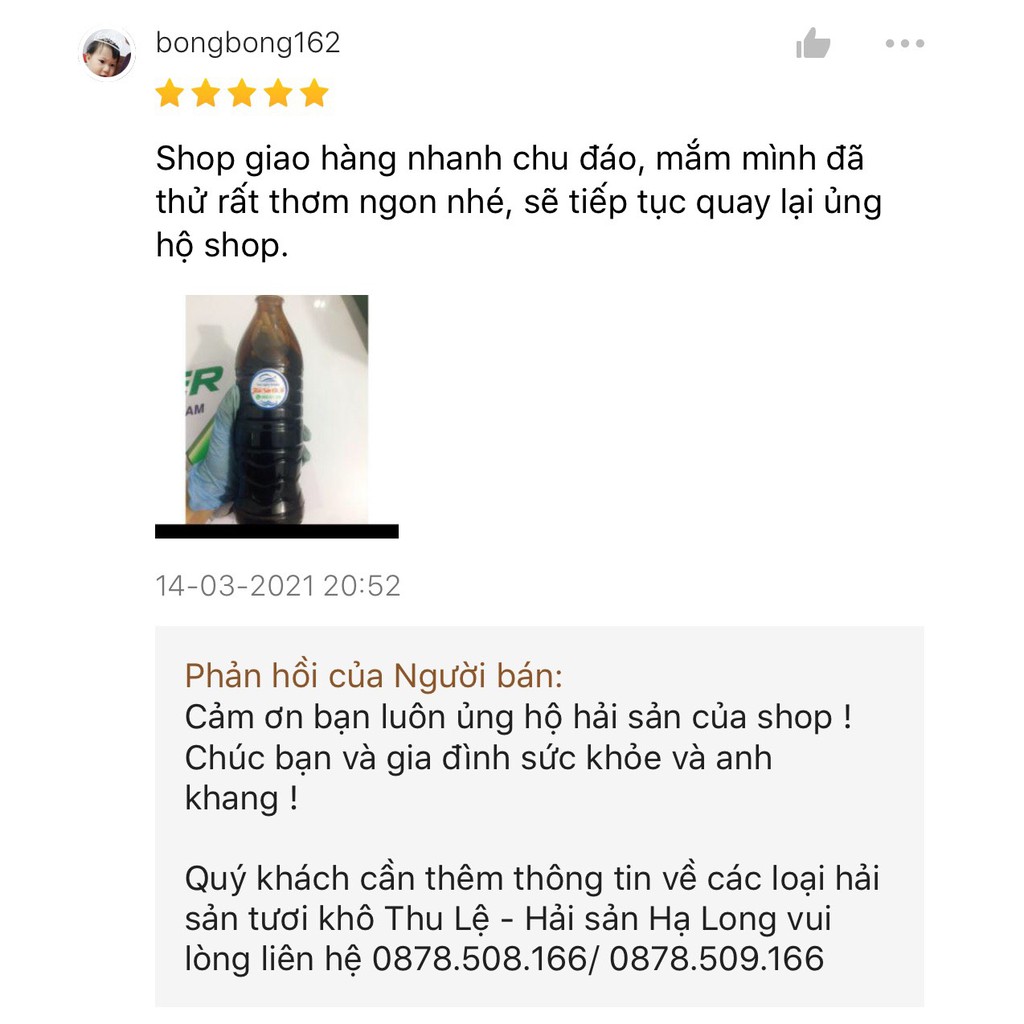Open bongbong162's profile avatar

[107, 54]
